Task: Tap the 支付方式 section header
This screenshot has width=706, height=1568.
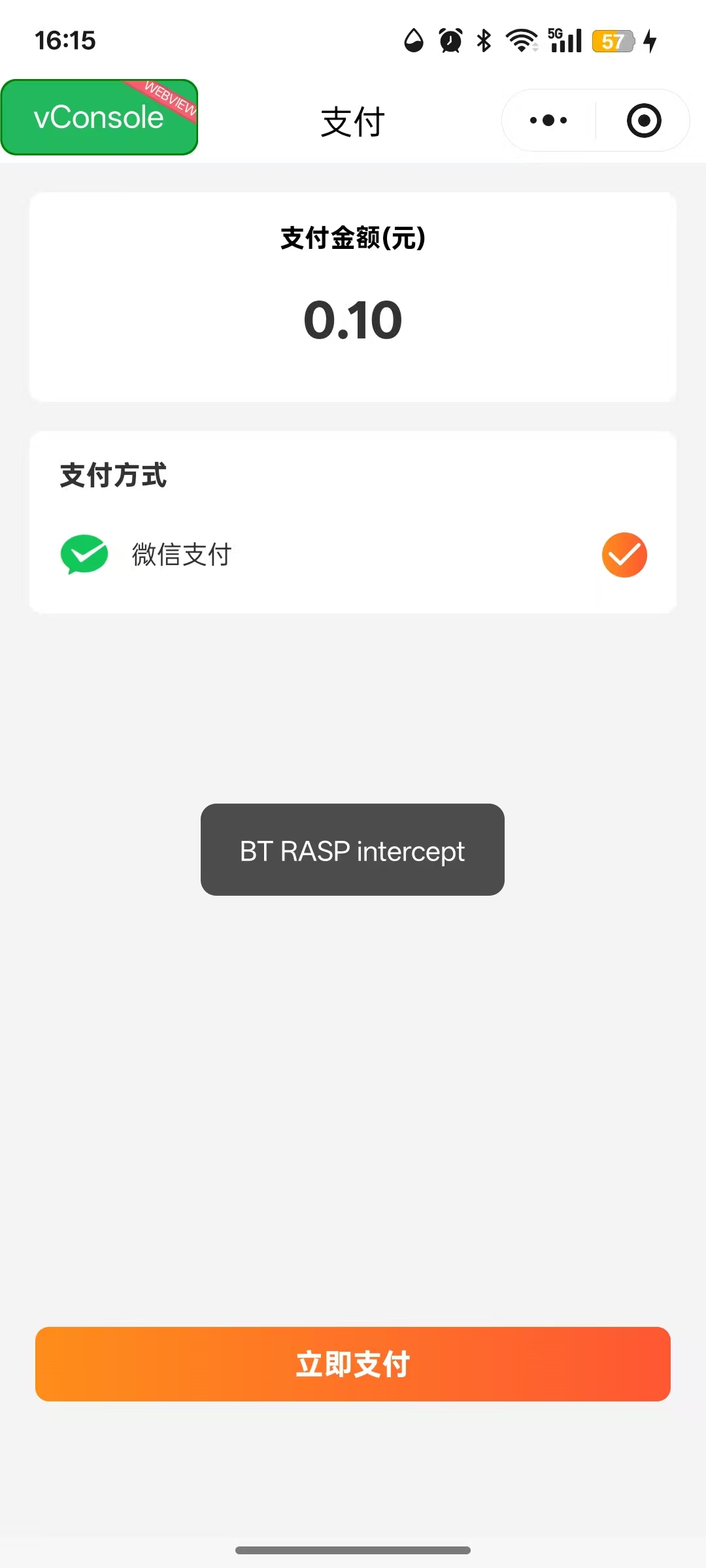Action: (x=112, y=477)
